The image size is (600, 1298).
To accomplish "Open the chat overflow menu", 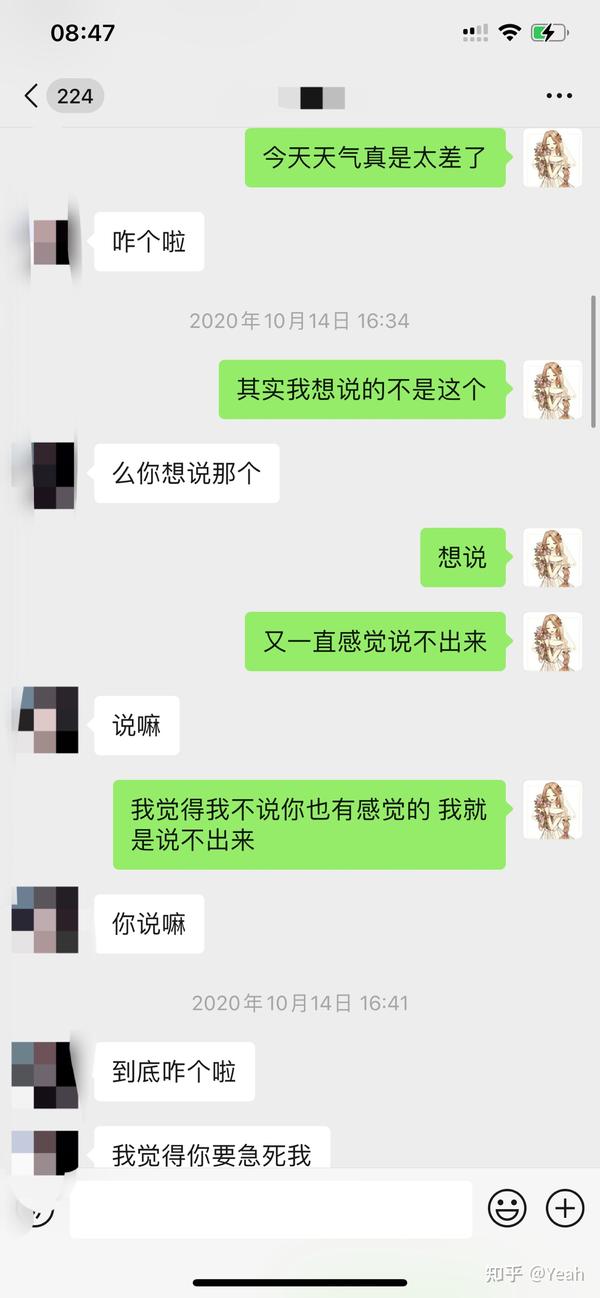I will tap(559, 96).
